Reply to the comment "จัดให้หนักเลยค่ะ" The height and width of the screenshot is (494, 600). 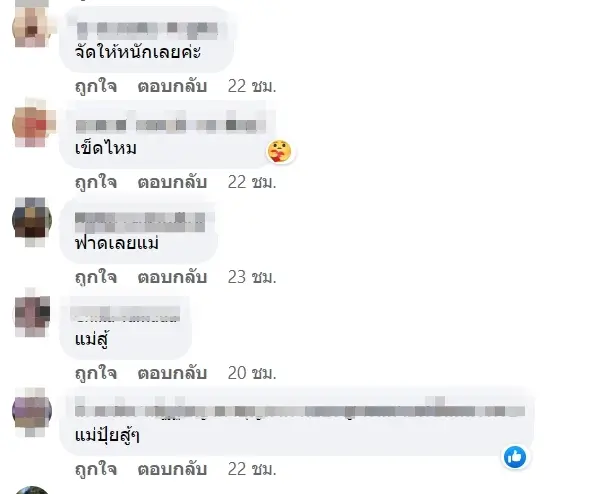pos(171,86)
